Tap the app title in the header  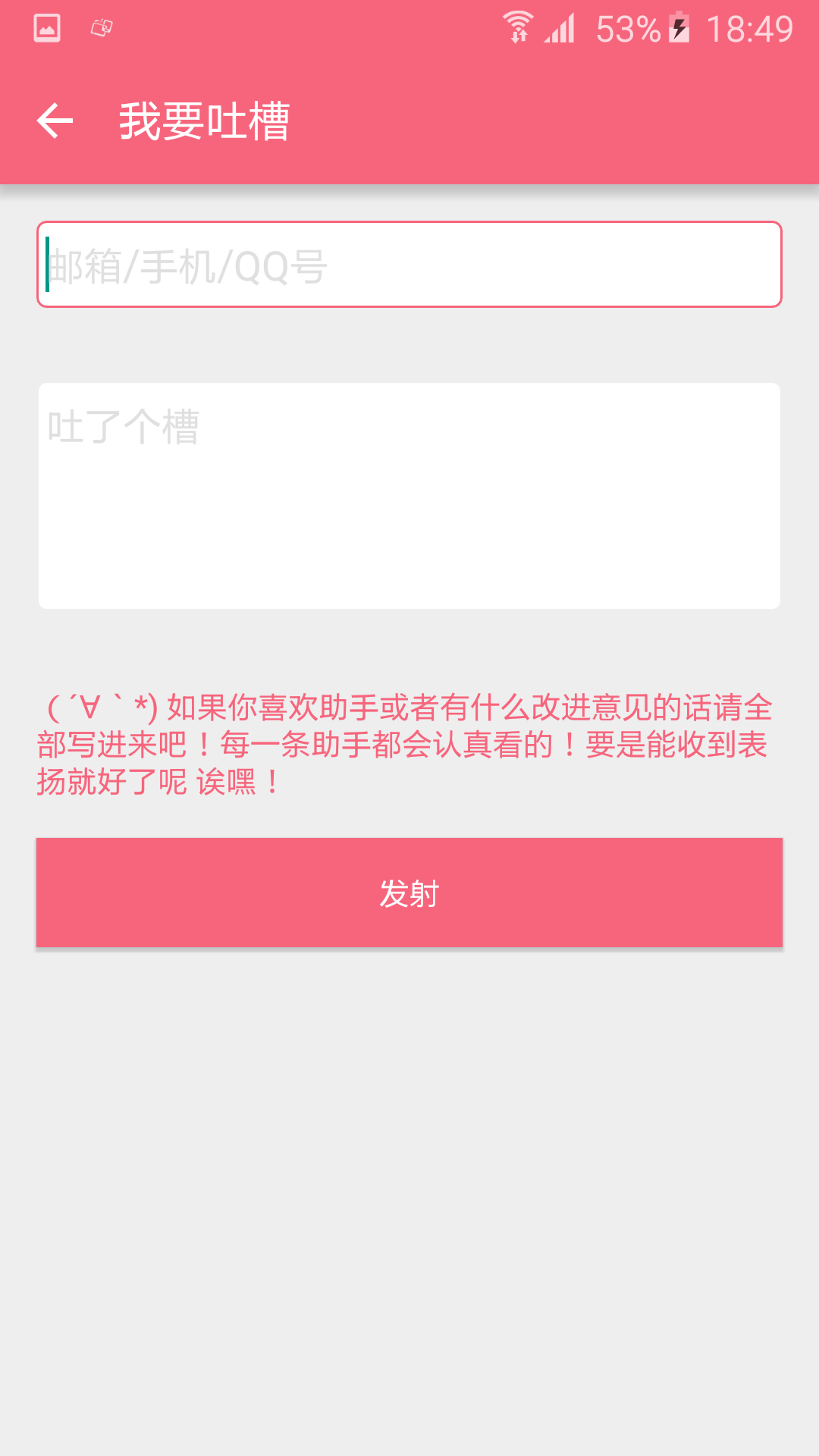[x=205, y=119]
